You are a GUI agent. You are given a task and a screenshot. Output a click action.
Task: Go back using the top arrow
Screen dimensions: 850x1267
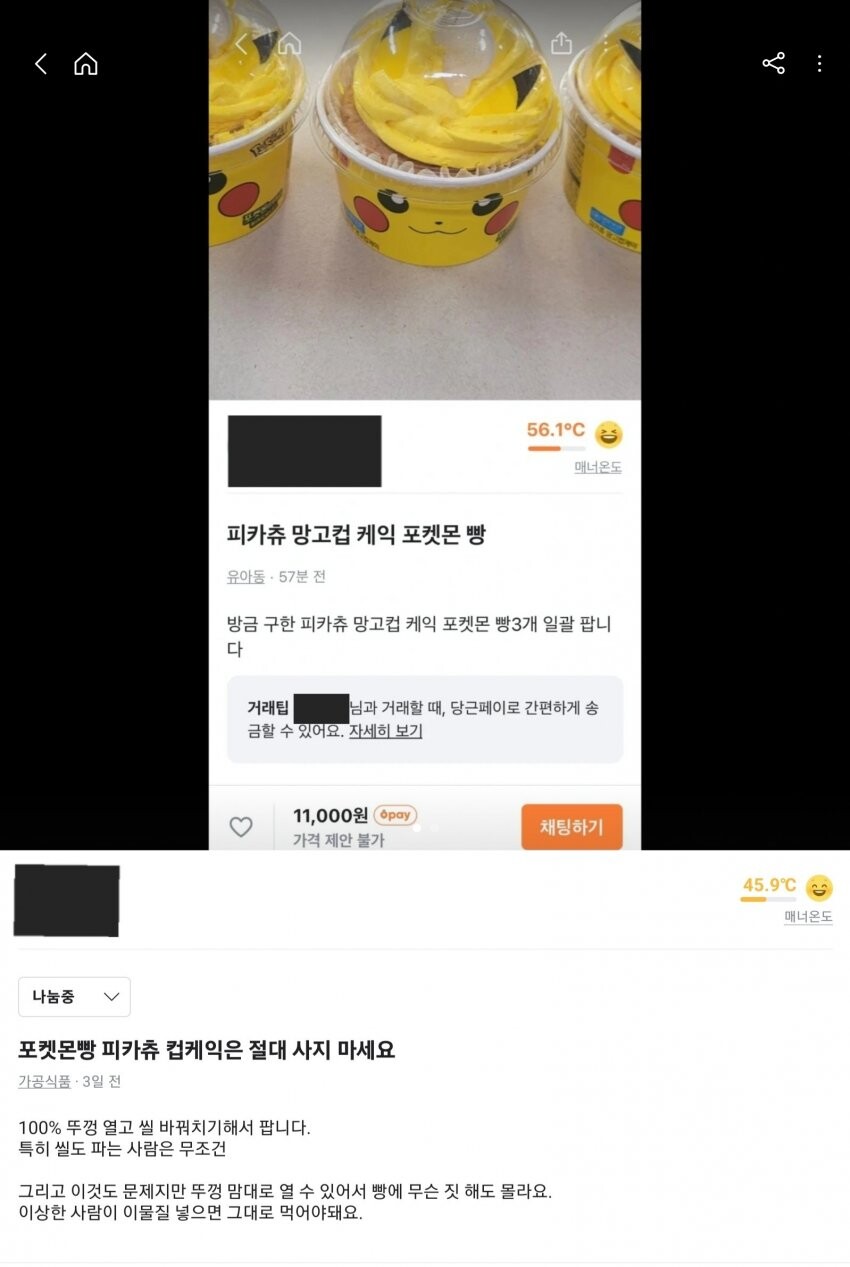(x=41, y=64)
